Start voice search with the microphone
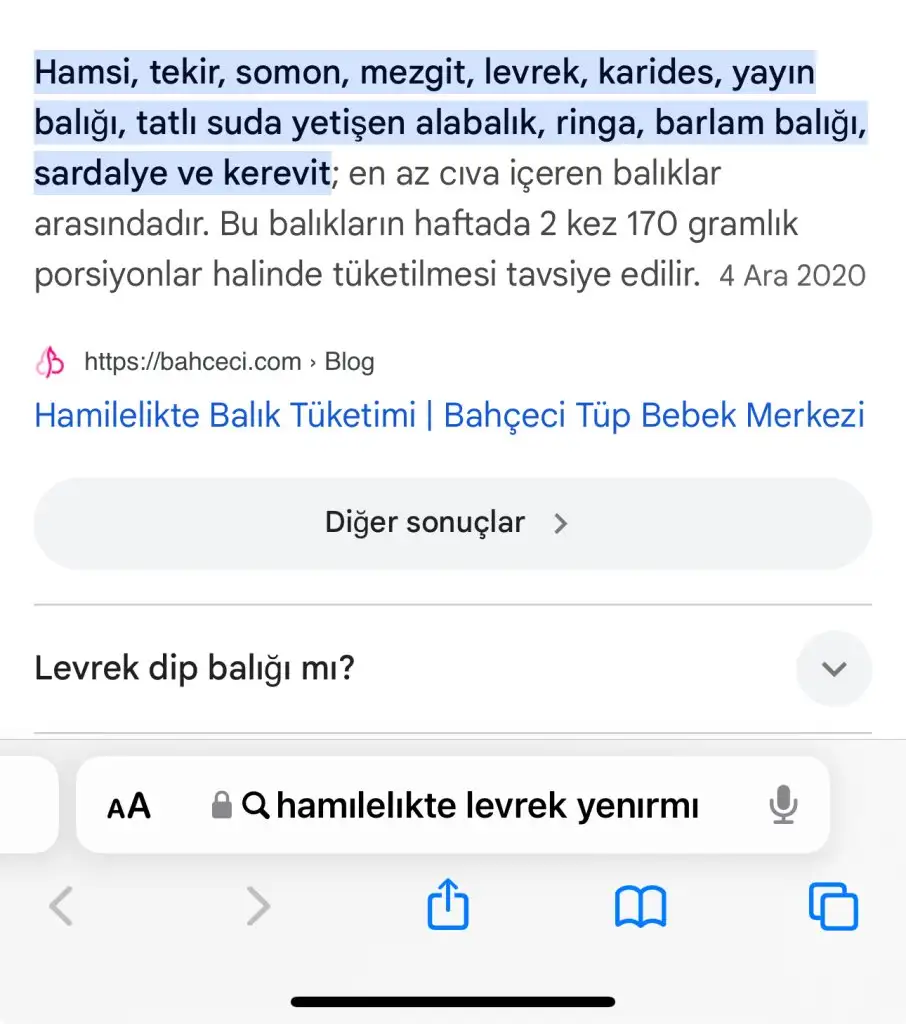 pos(784,805)
